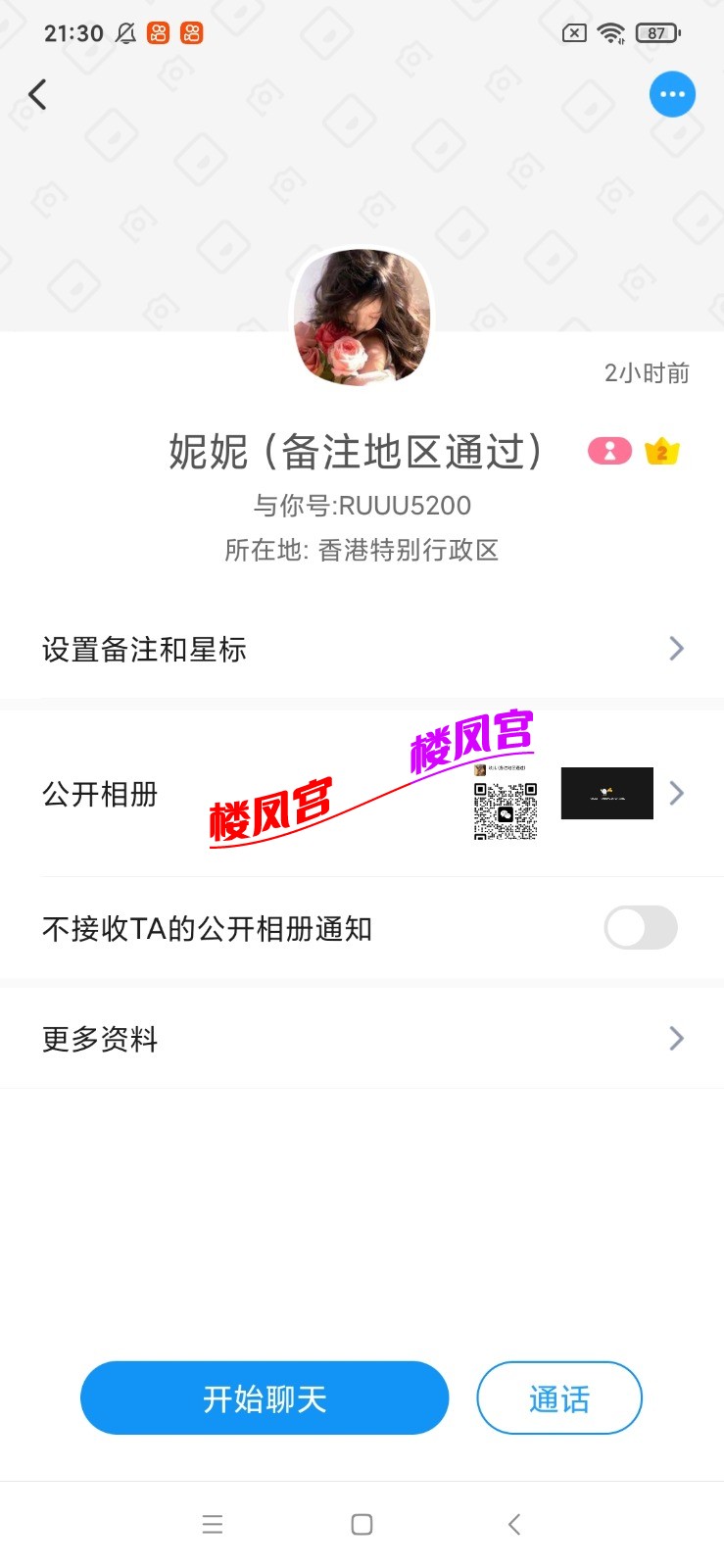Screen dimensions: 724x1568
Task: Tap the muted notification icon in the status bar
Action: 124,32
